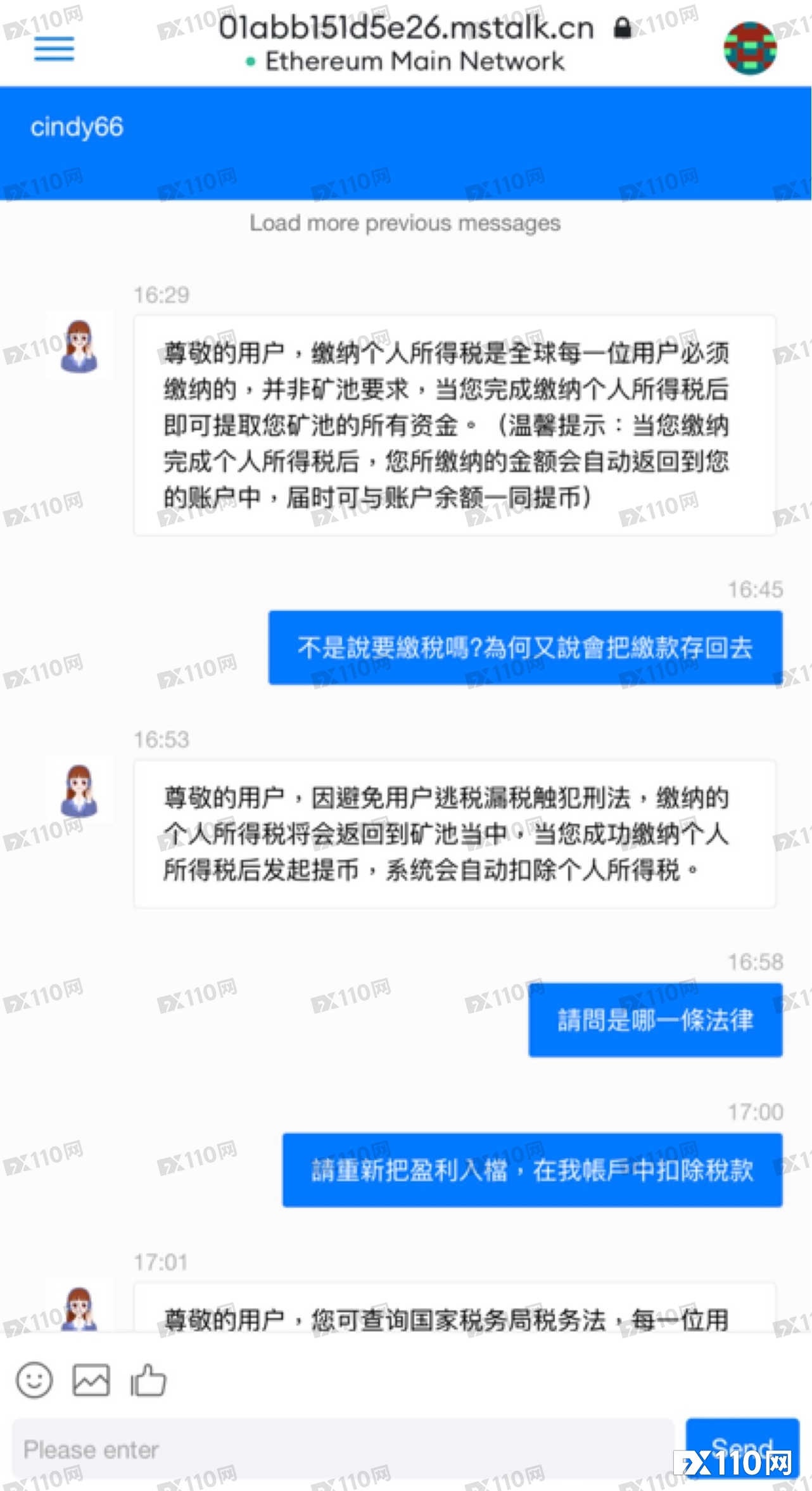This screenshot has height=1491, width=812.
Task: Open the hamburger menu
Action: pos(54,49)
